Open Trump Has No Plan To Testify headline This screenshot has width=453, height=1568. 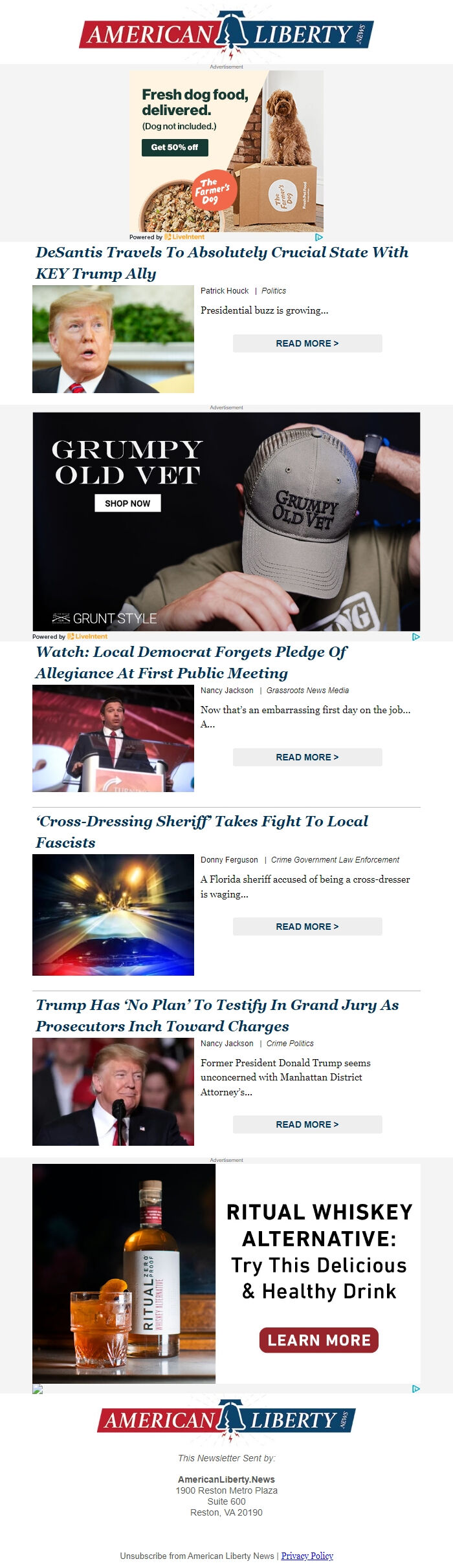217,1015
